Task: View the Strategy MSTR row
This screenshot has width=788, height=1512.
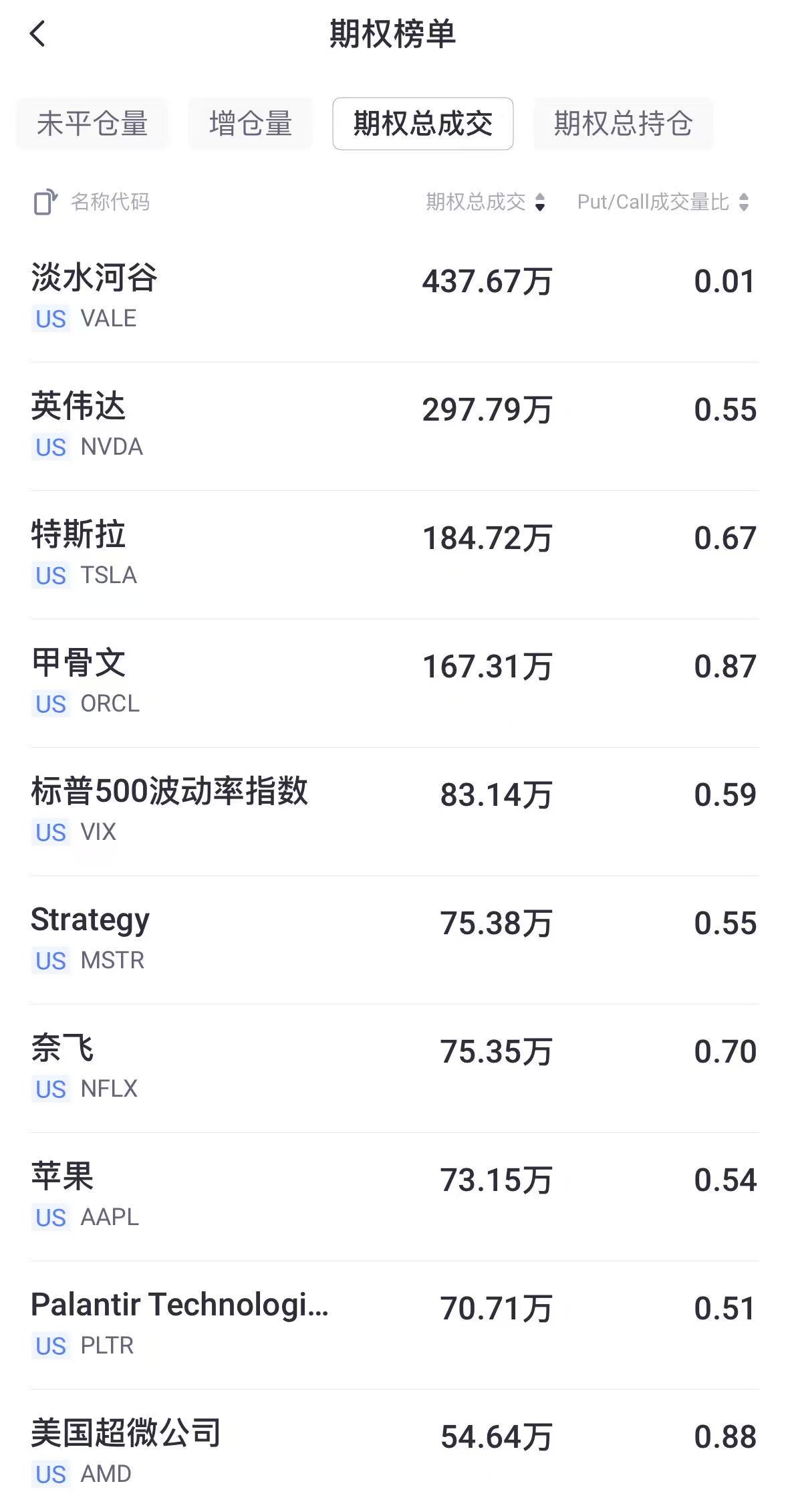Action: coord(394,939)
